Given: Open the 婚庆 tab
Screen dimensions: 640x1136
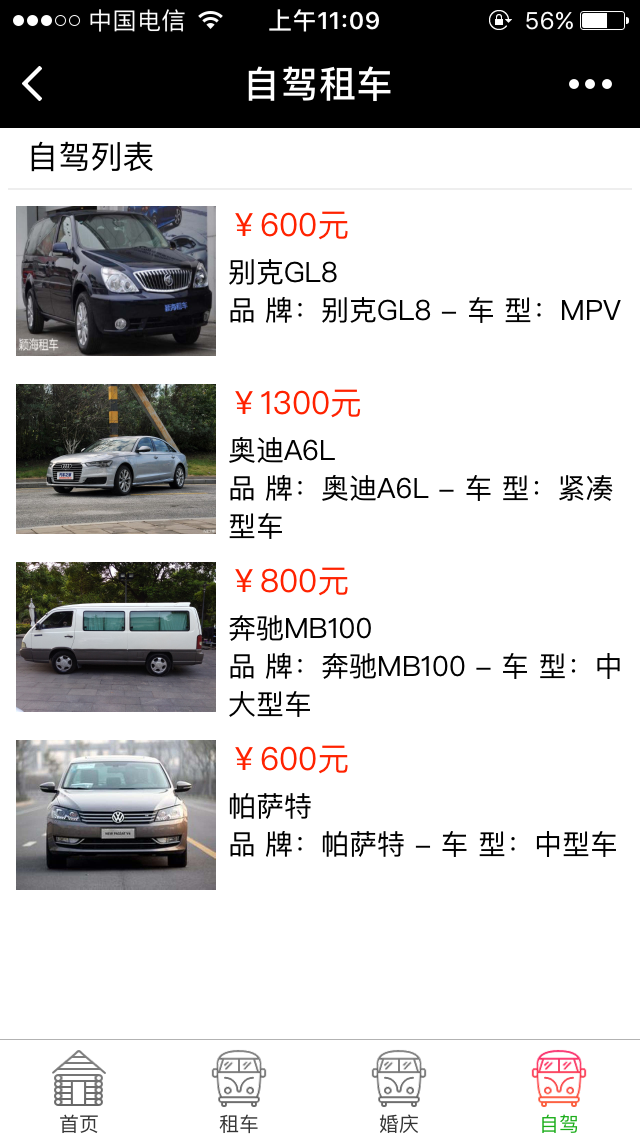Looking at the screenshot, I should pos(399,1091).
